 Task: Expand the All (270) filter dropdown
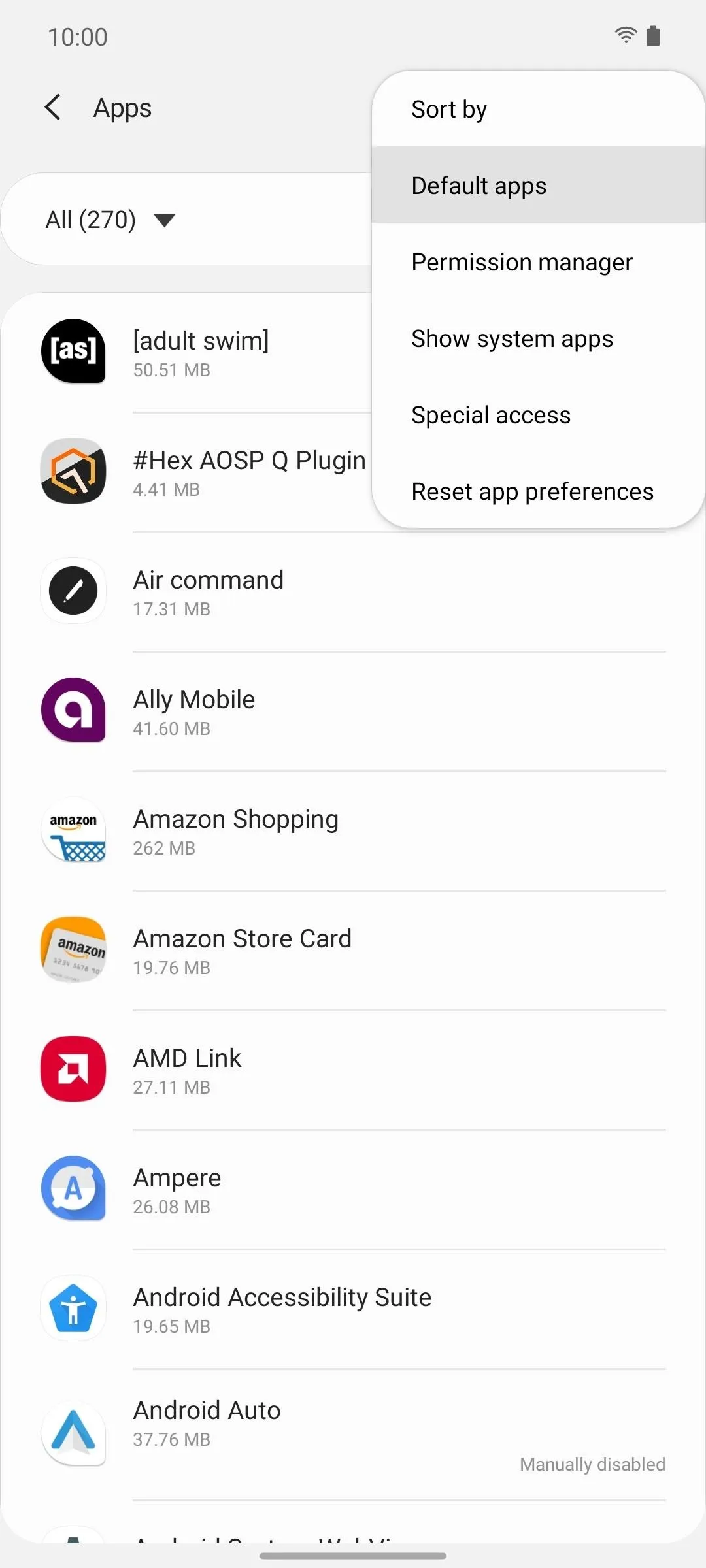coord(111,220)
